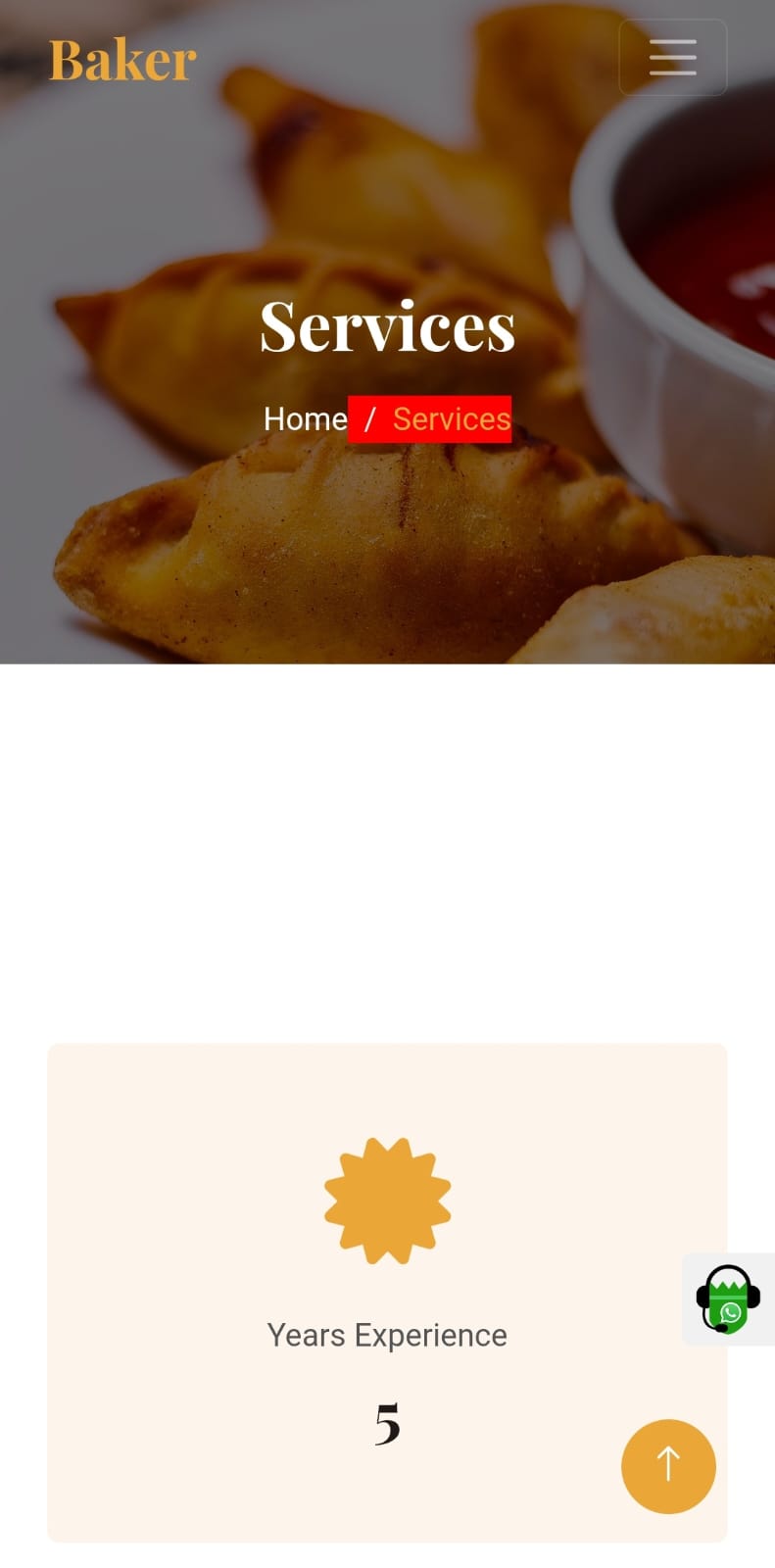Open the Home breadcrumb link
This screenshot has height=1568, width=775.
[305, 418]
